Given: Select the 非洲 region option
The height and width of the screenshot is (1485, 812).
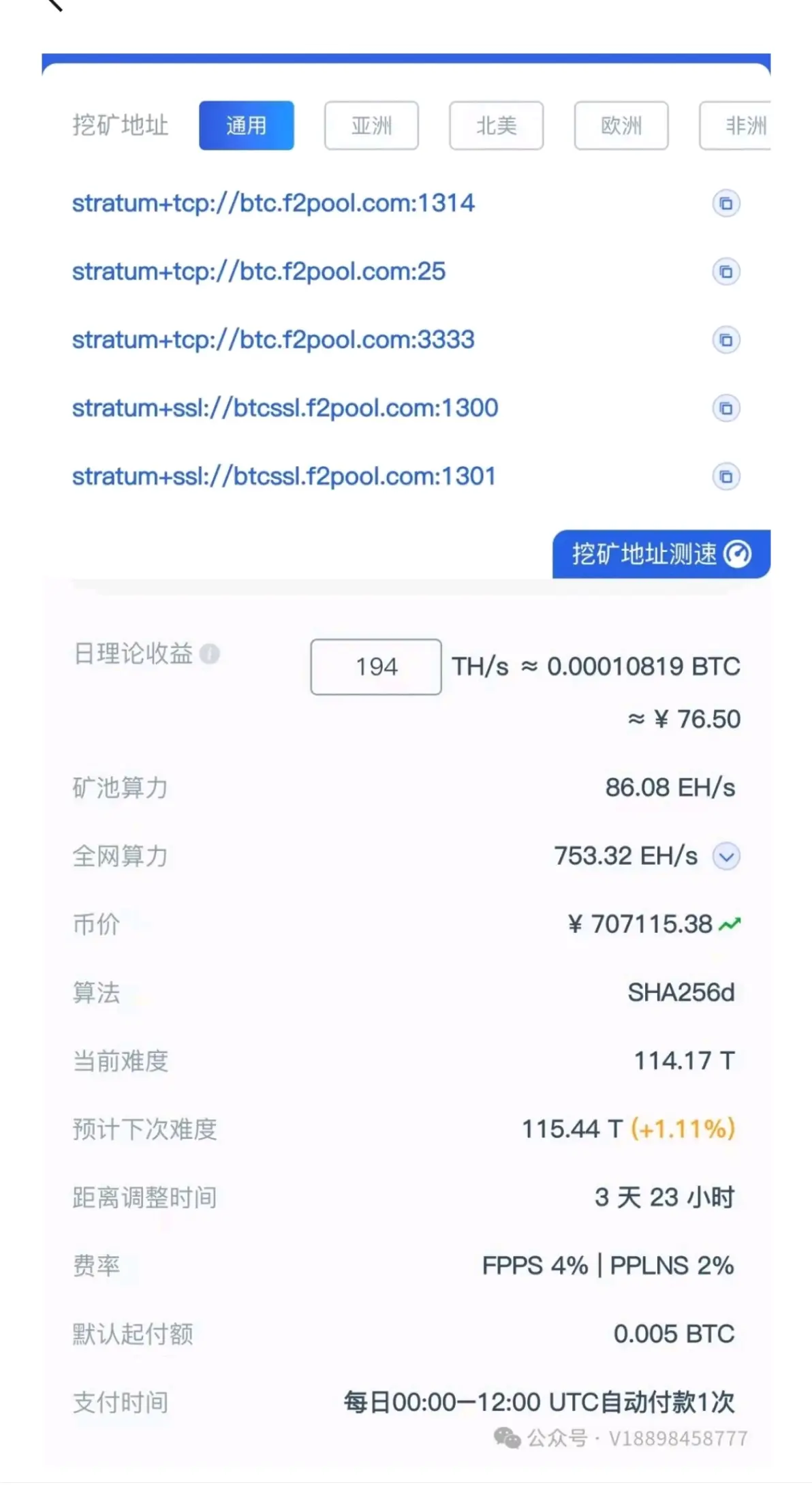Looking at the screenshot, I should [x=744, y=125].
